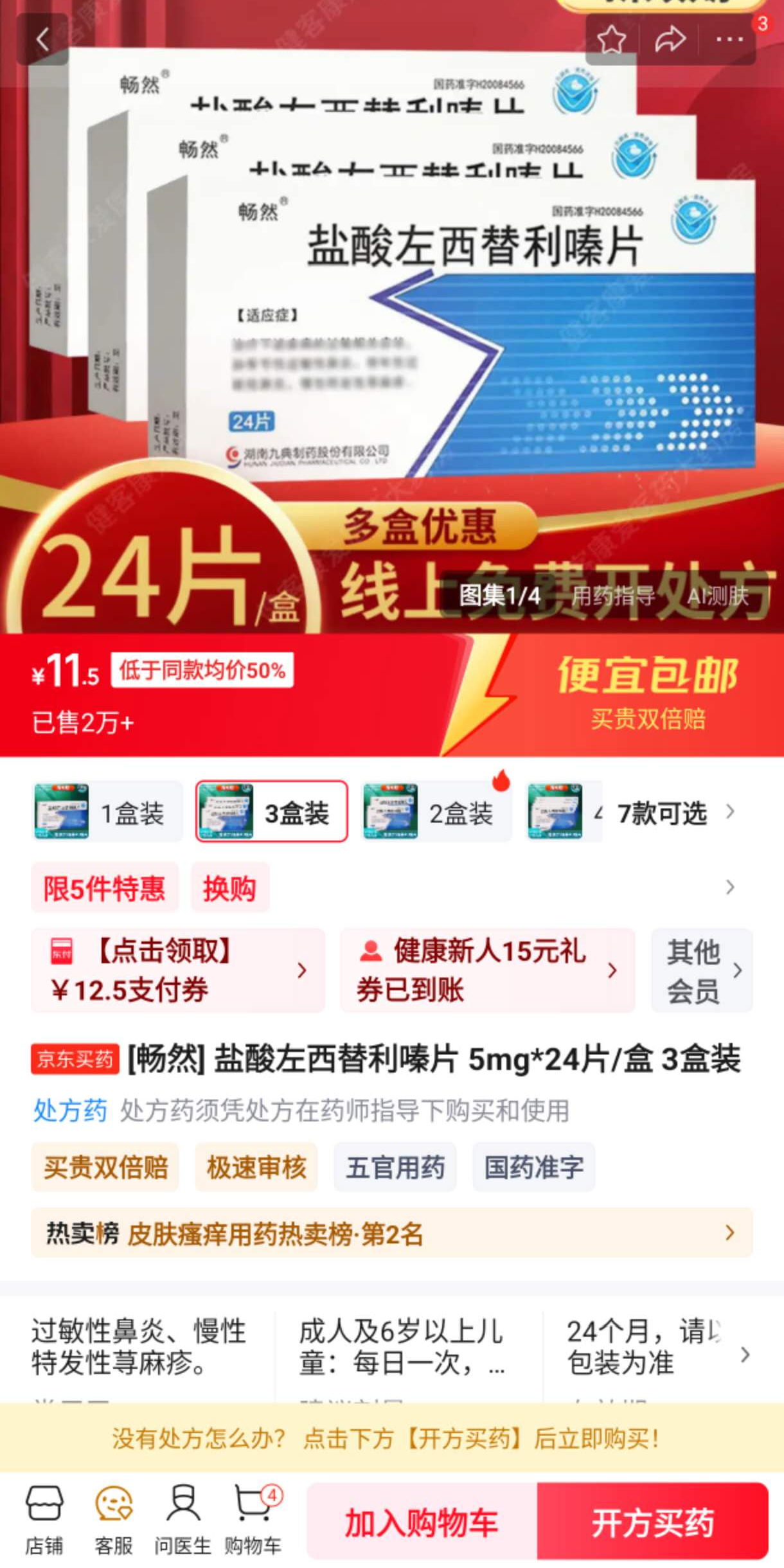The height and width of the screenshot is (1568, 784).
Task: Open 健康新人15元礼券 coupon details
Action: click(487, 970)
